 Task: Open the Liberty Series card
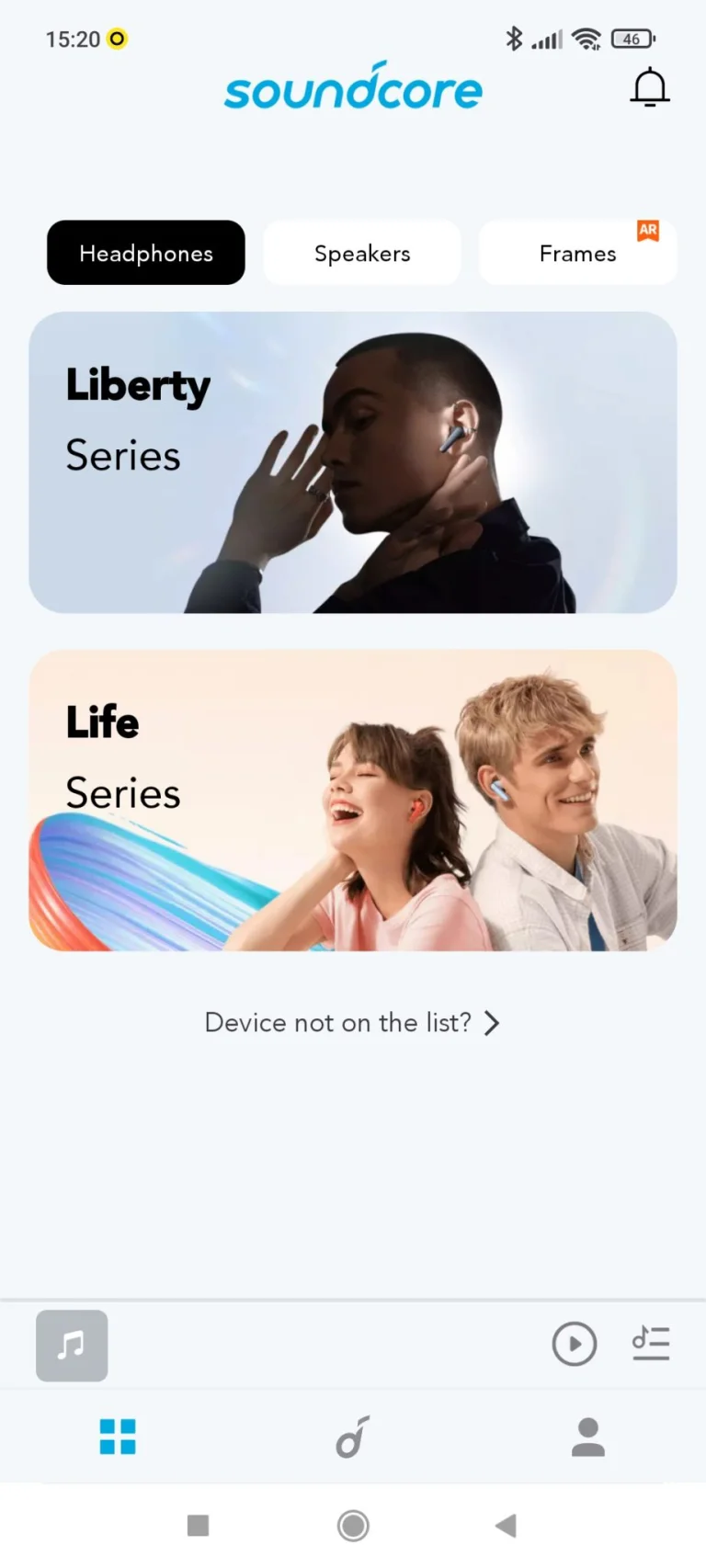point(353,462)
